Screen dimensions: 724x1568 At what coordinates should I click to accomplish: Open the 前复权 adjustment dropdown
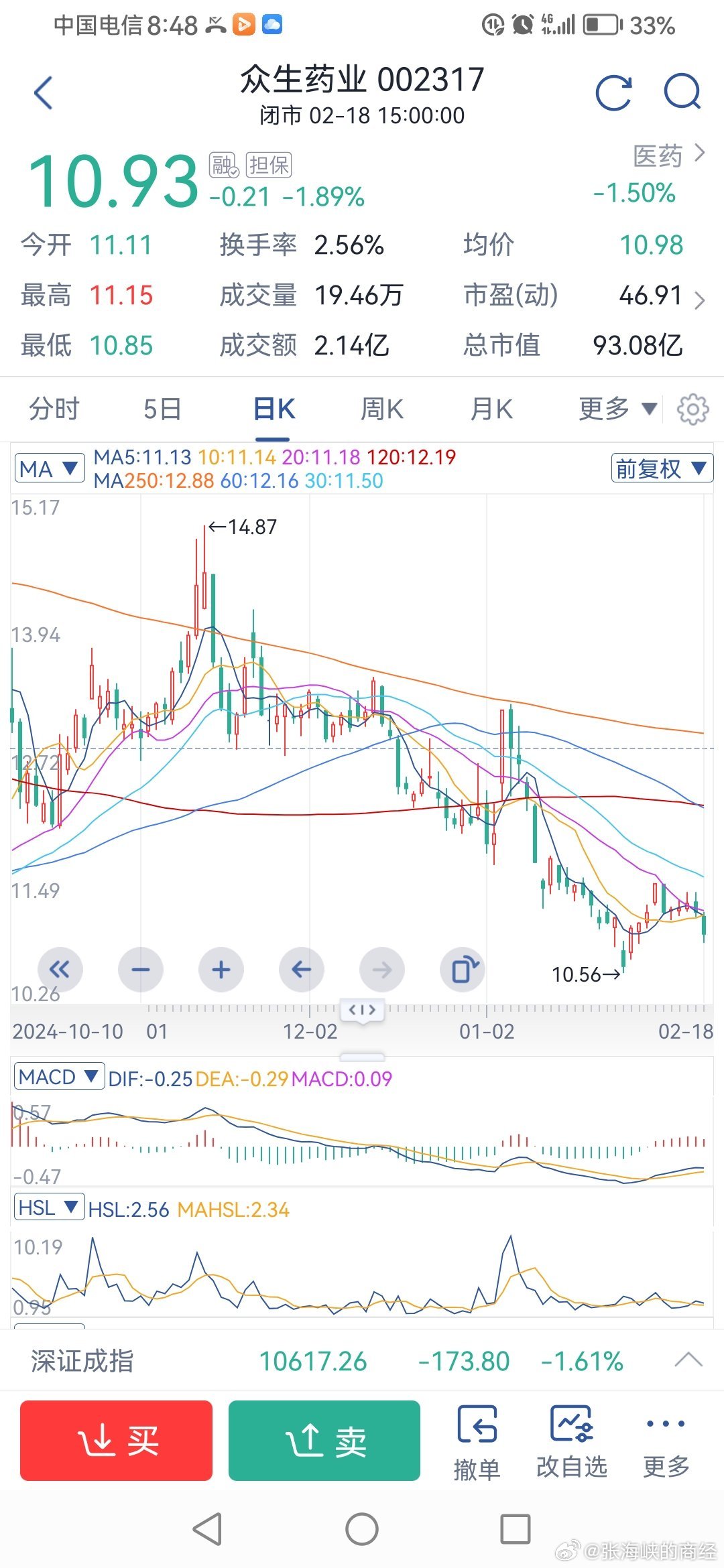point(661,469)
